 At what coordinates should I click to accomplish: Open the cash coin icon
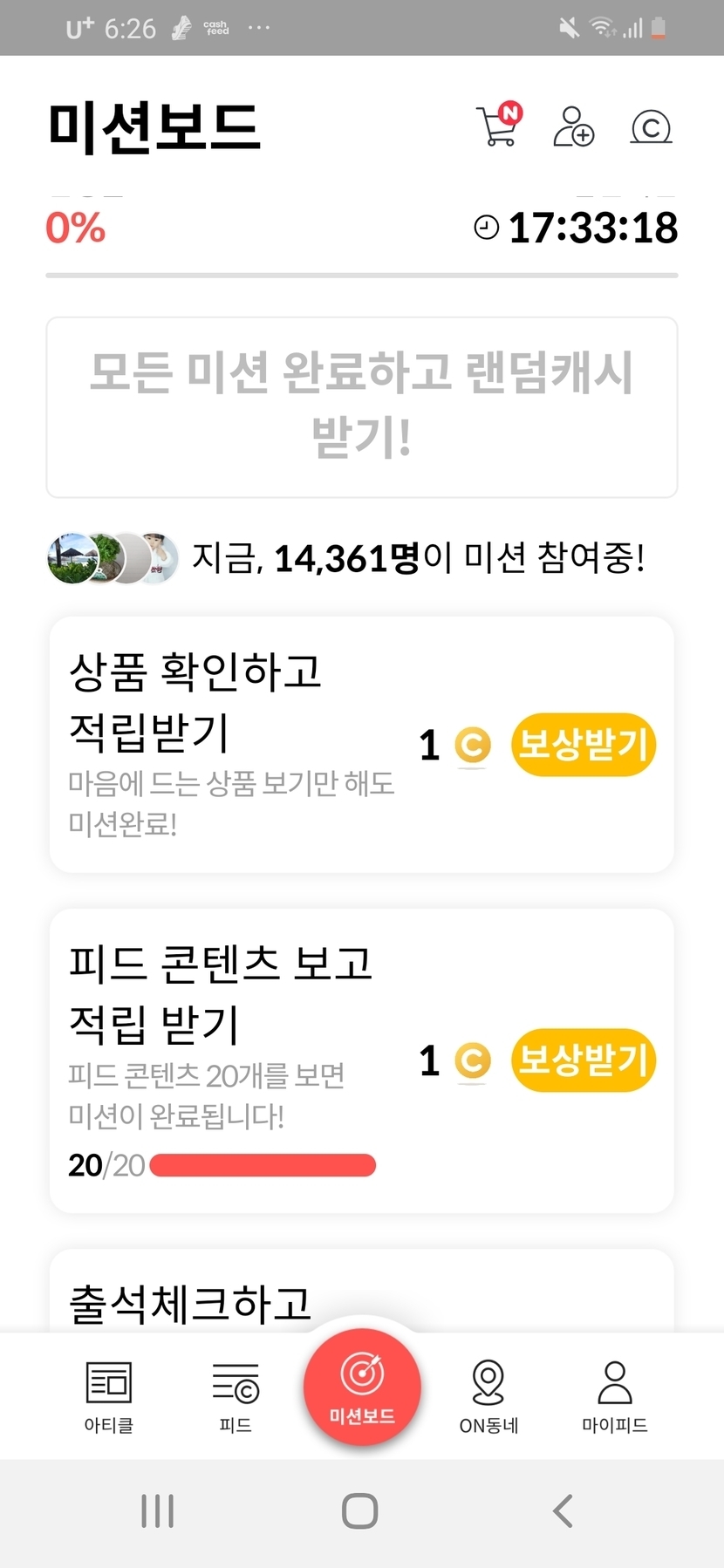tap(651, 127)
